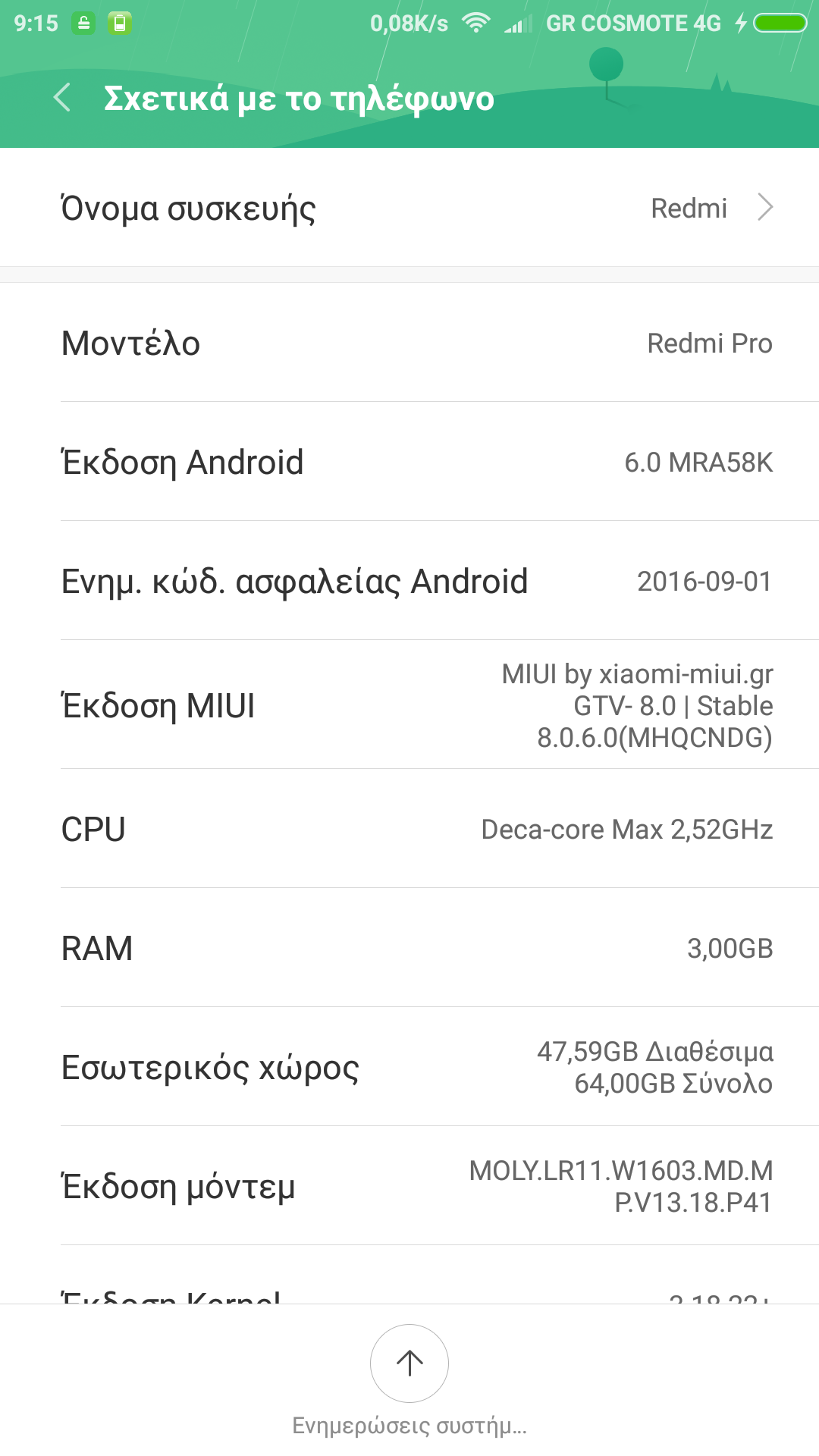Tap the Έκδοση μόντεμ row
819x1456 pixels.
(x=409, y=1186)
